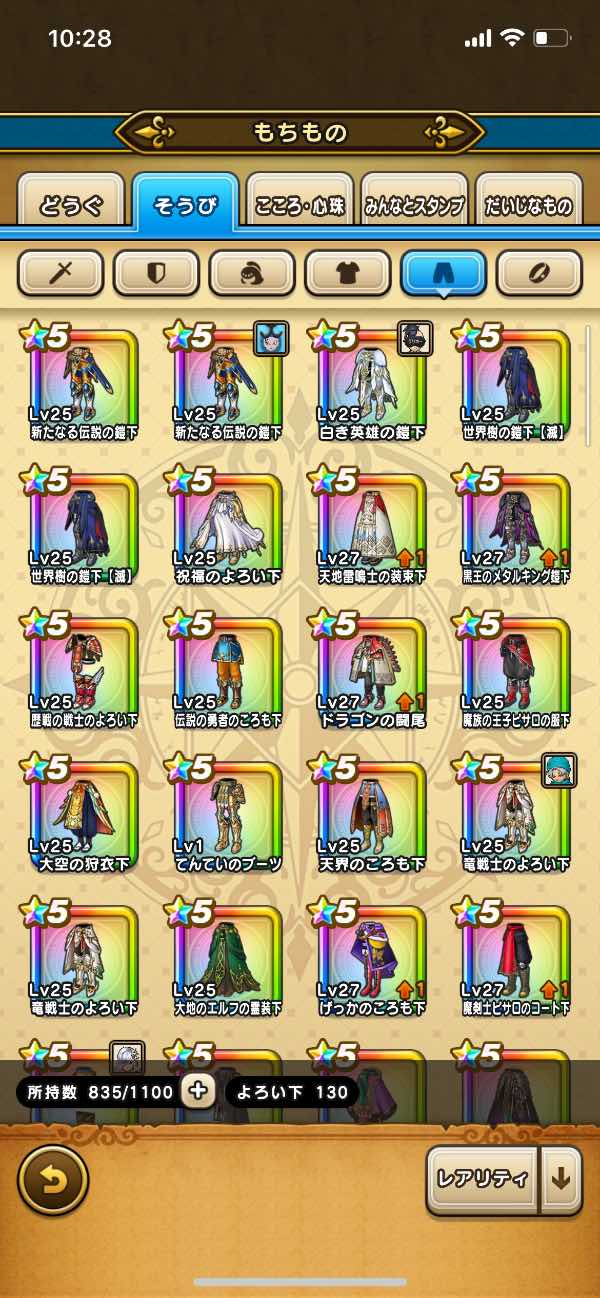Filter equipment by weapon sword icon
The width and height of the screenshot is (600, 1298).
(62, 272)
